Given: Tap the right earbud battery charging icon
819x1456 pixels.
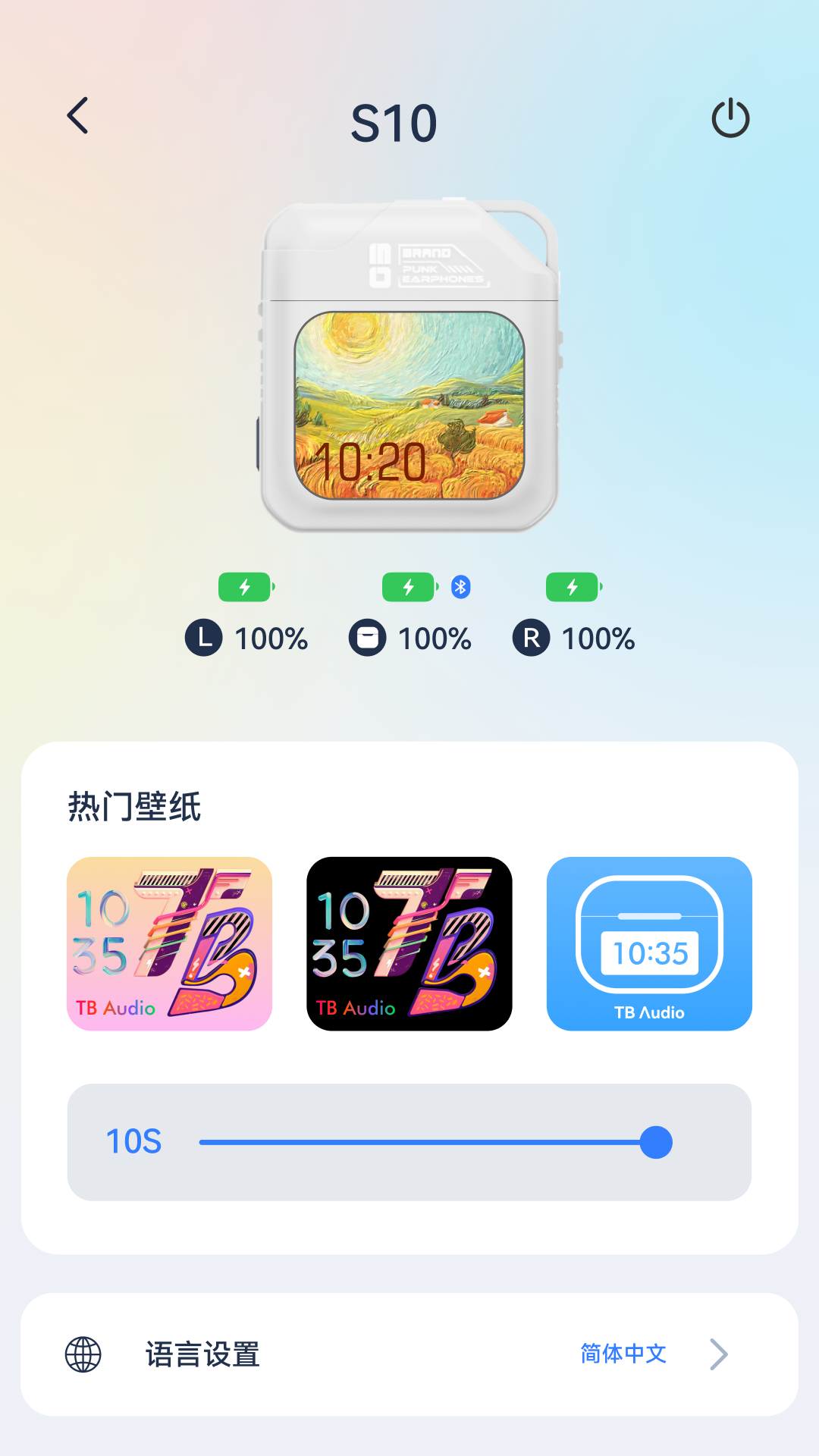Looking at the screenshot, I should point(573,586).
